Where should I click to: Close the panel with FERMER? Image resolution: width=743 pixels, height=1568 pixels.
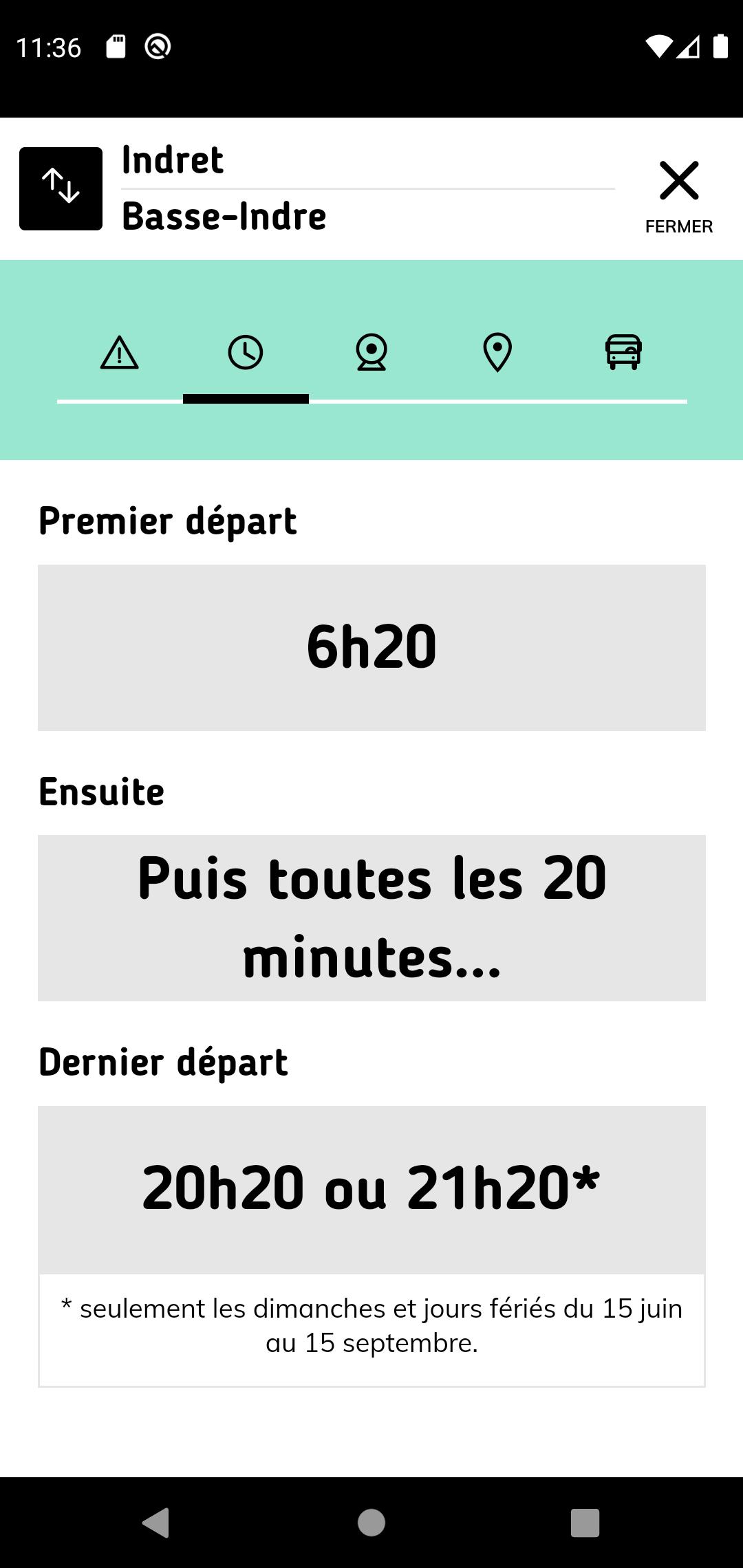pyautogui.click(x=679, y=197)
